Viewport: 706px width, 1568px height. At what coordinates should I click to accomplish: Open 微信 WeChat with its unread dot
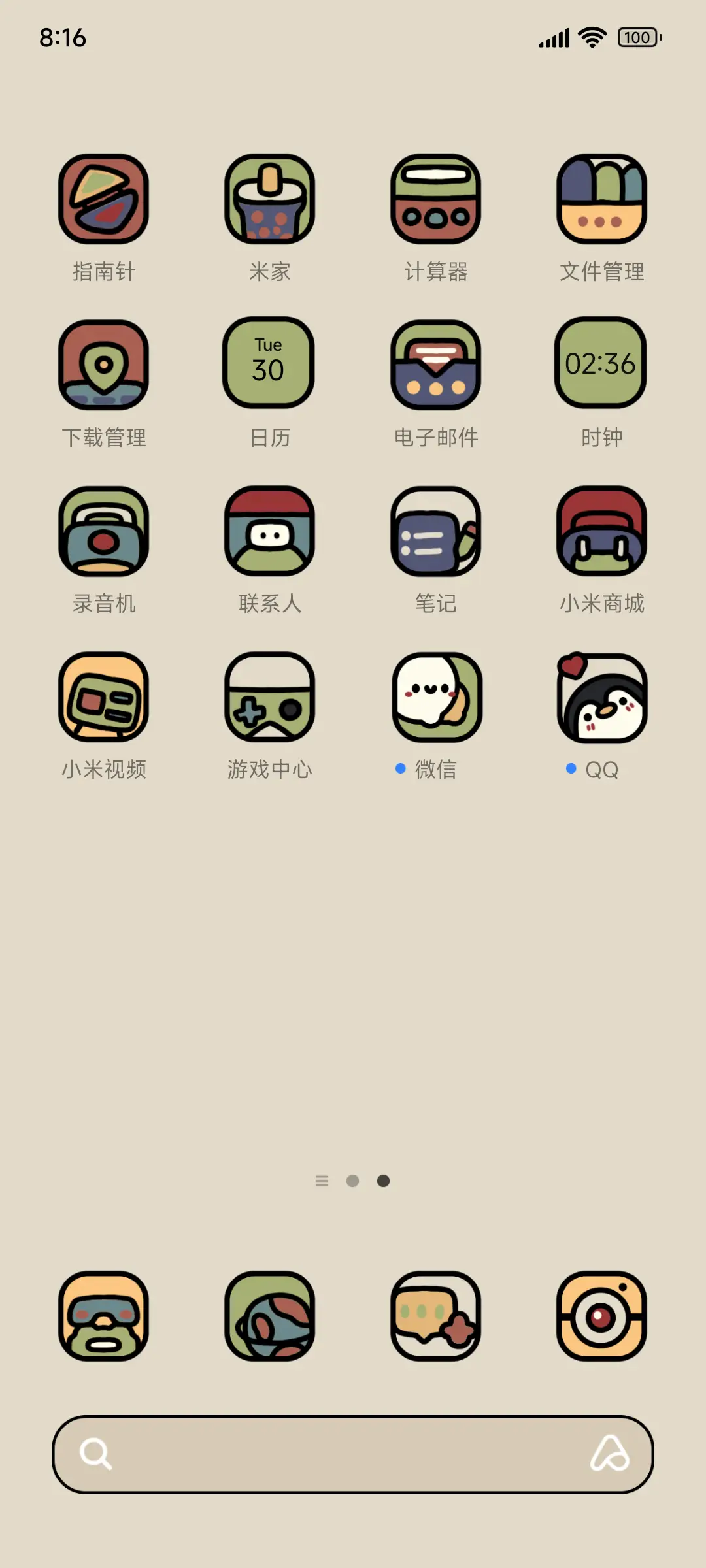(435, 696)
